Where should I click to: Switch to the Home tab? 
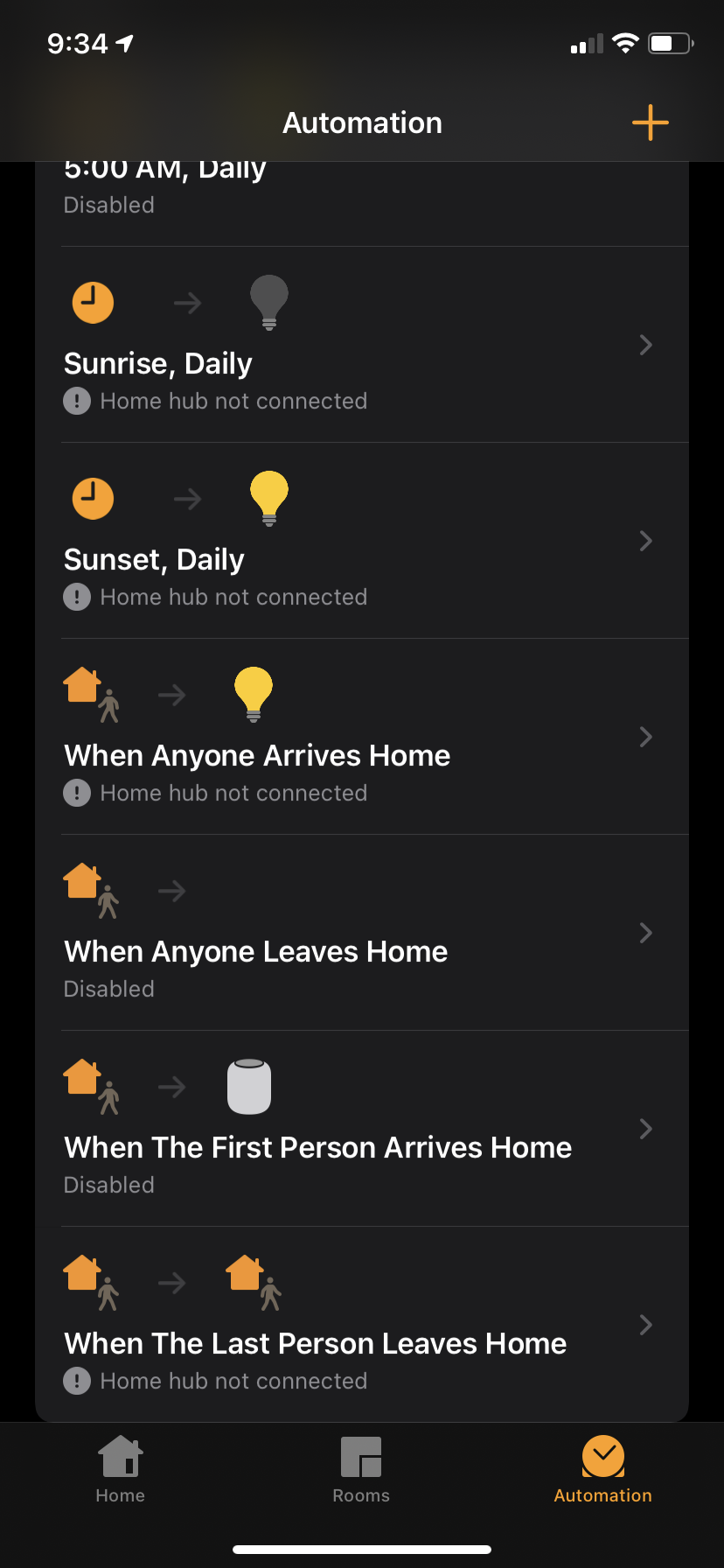pyautogui.click(x=120, y=1470)
